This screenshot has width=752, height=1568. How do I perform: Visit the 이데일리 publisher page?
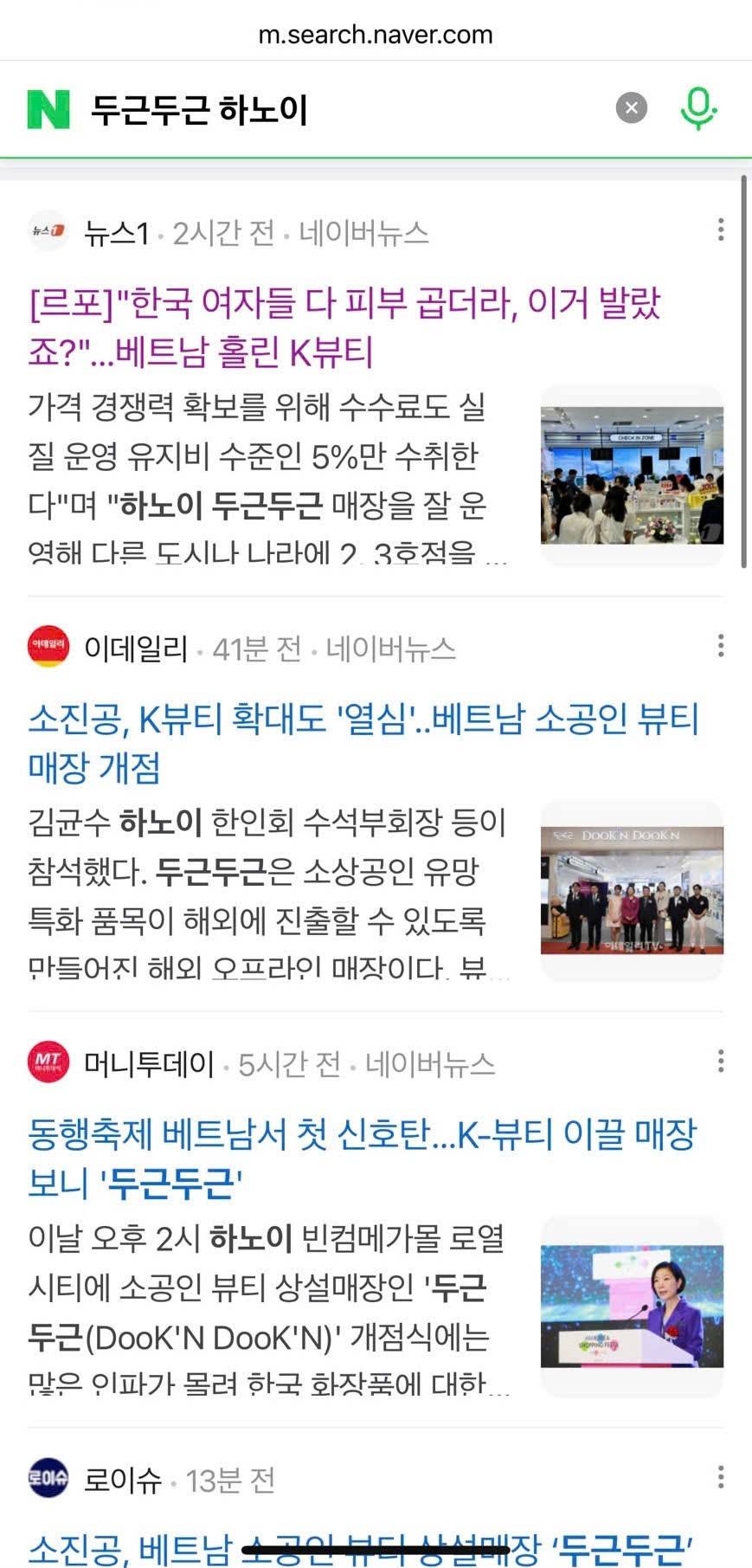[135, 648]
